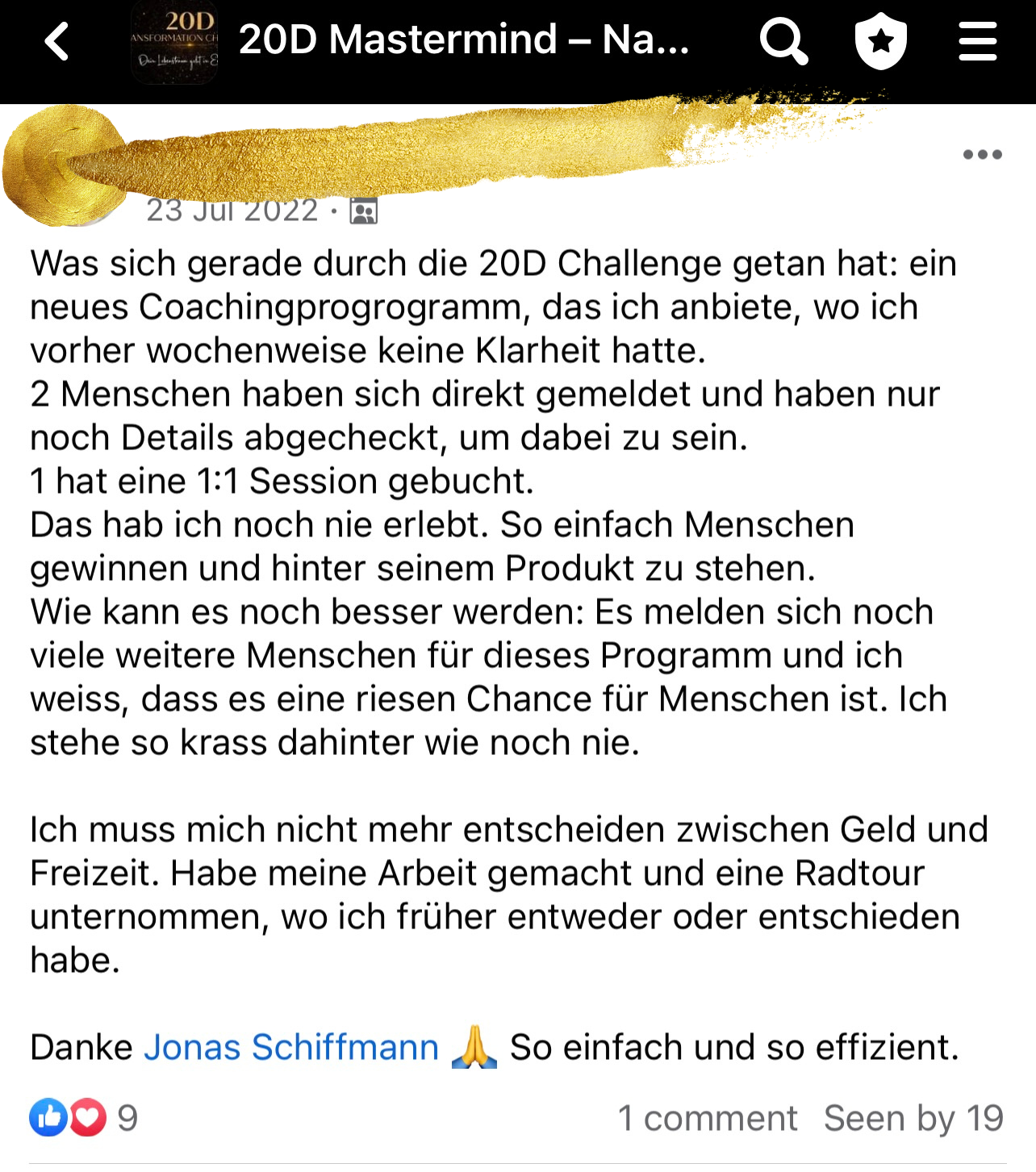Open Jonas Schiffmann's profile link
Image resolution: width=1036 pixels, height=1172 pixels.
[291, 1047]
